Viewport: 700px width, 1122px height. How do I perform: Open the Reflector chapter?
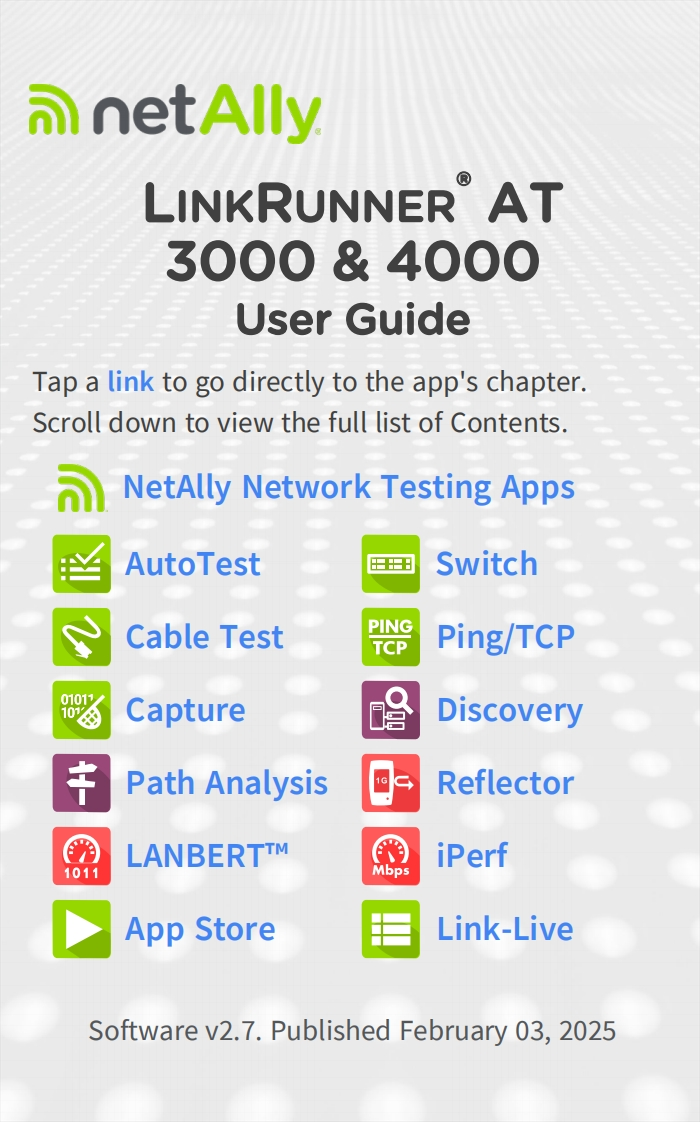point(505,783)
